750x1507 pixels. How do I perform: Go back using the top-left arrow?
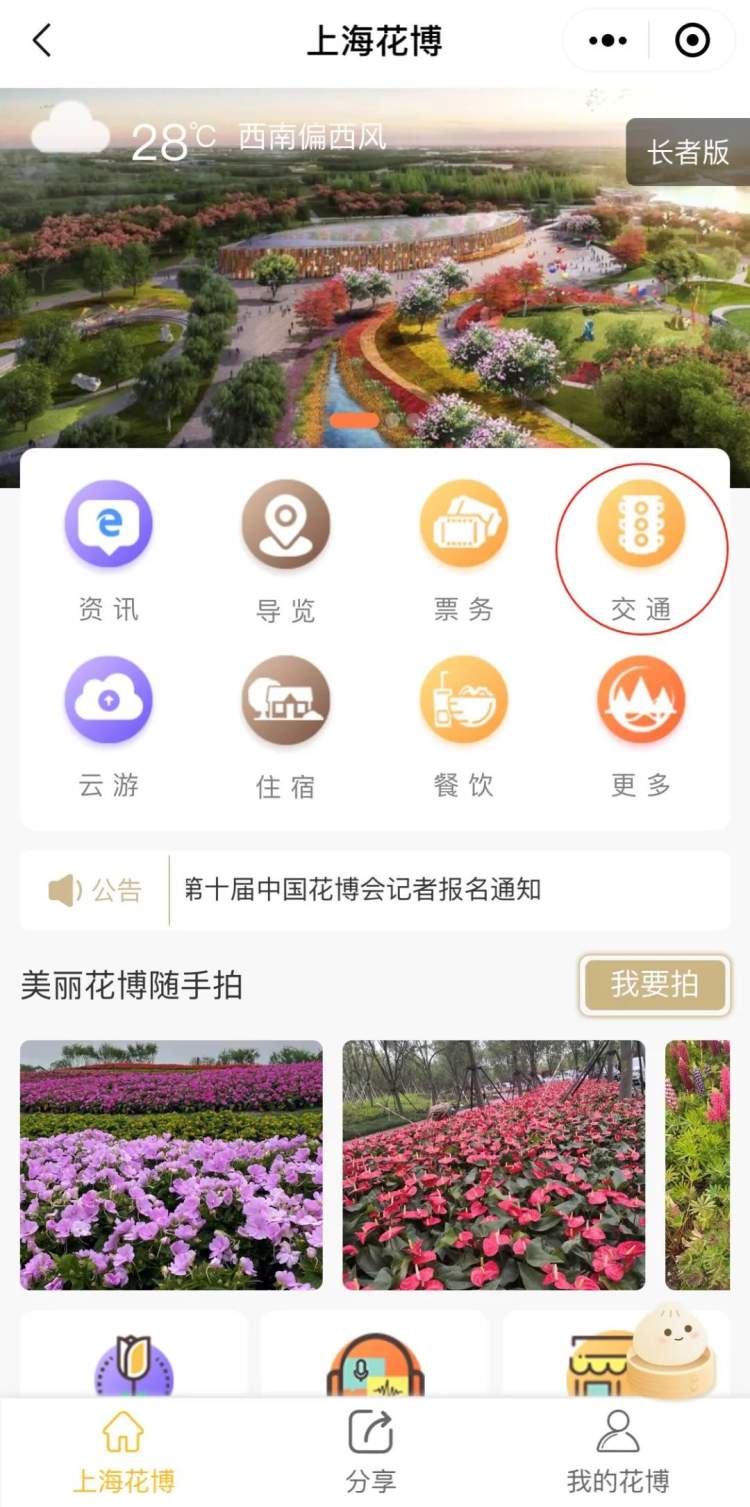[x=41, y=41]
